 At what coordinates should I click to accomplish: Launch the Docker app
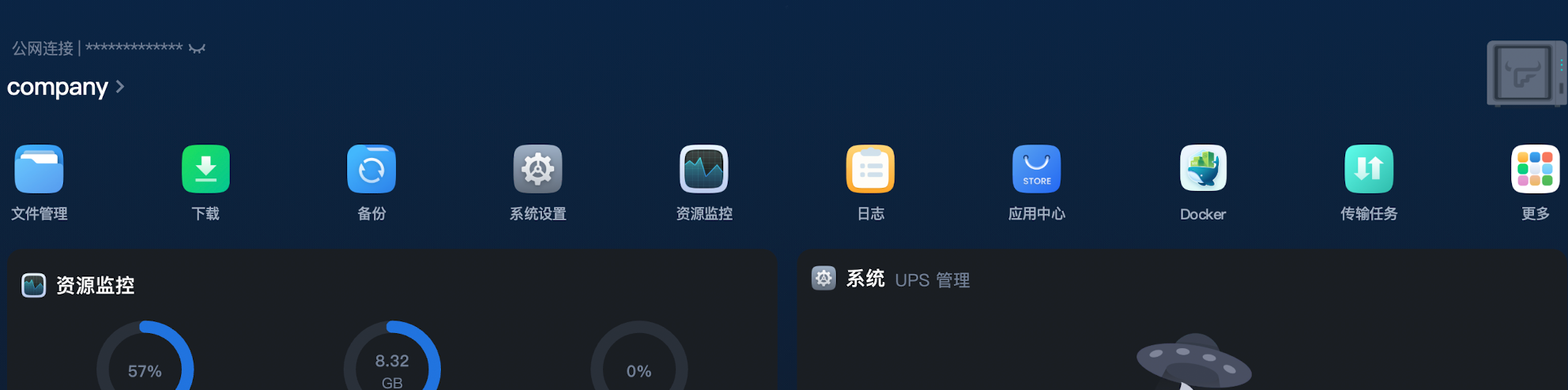[1203, 169]
